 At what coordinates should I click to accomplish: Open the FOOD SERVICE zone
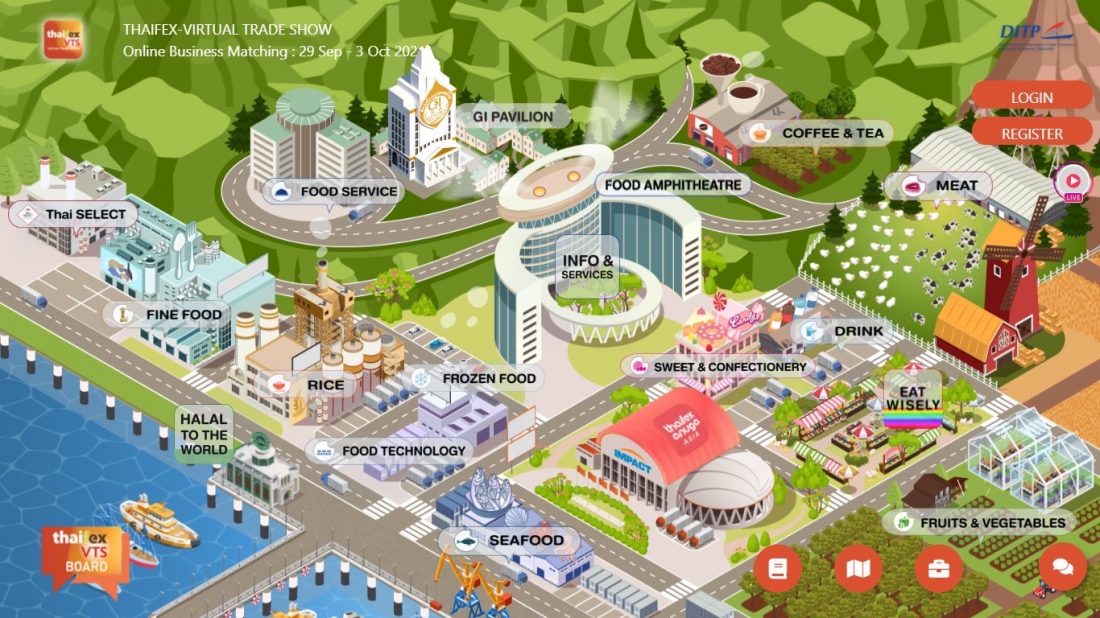tap(334, 191)
